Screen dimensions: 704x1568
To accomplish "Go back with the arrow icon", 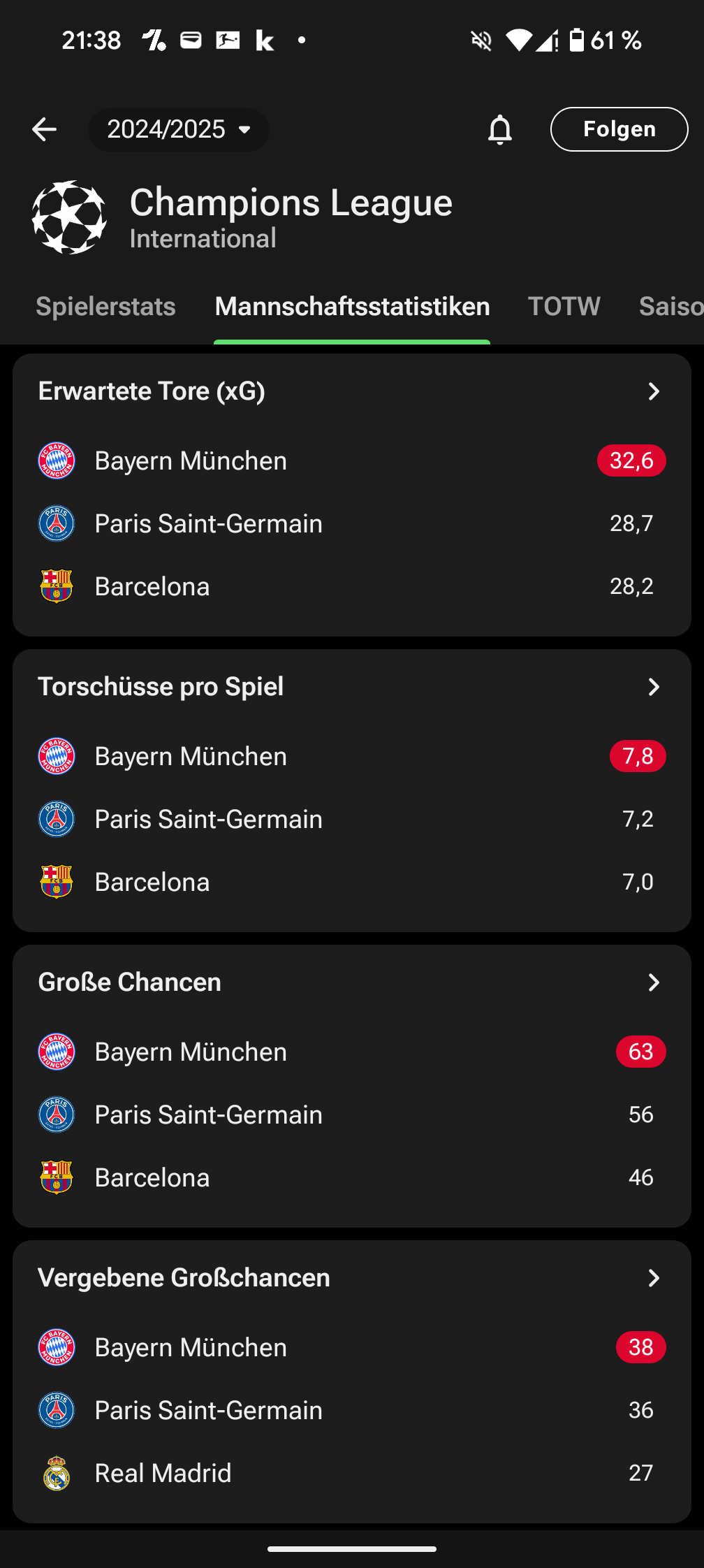I will click(44, 129).
